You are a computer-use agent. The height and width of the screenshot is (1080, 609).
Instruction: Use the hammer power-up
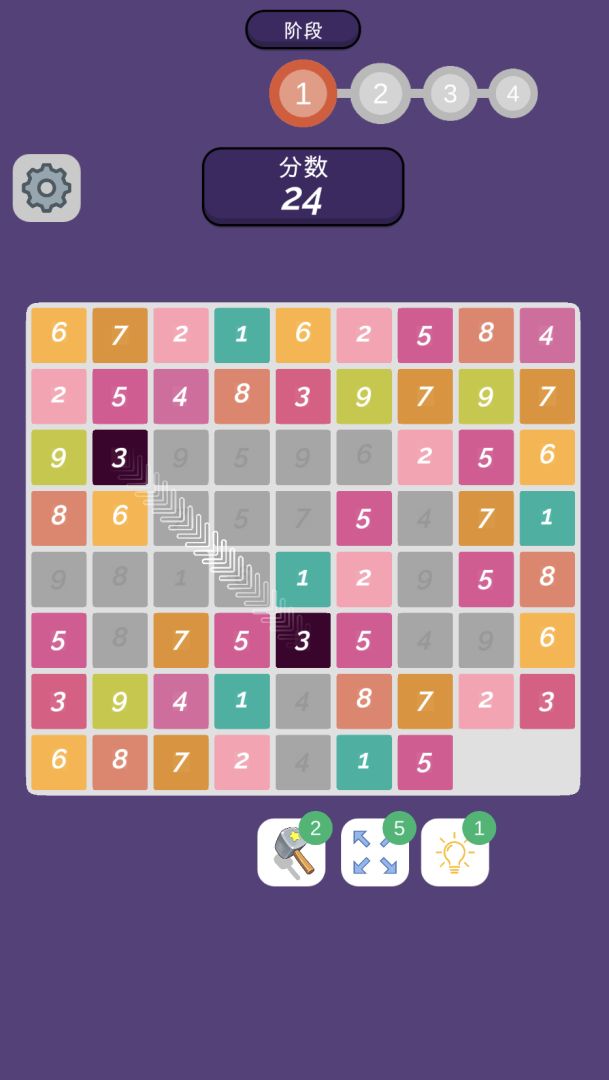(x=291, y=853)
